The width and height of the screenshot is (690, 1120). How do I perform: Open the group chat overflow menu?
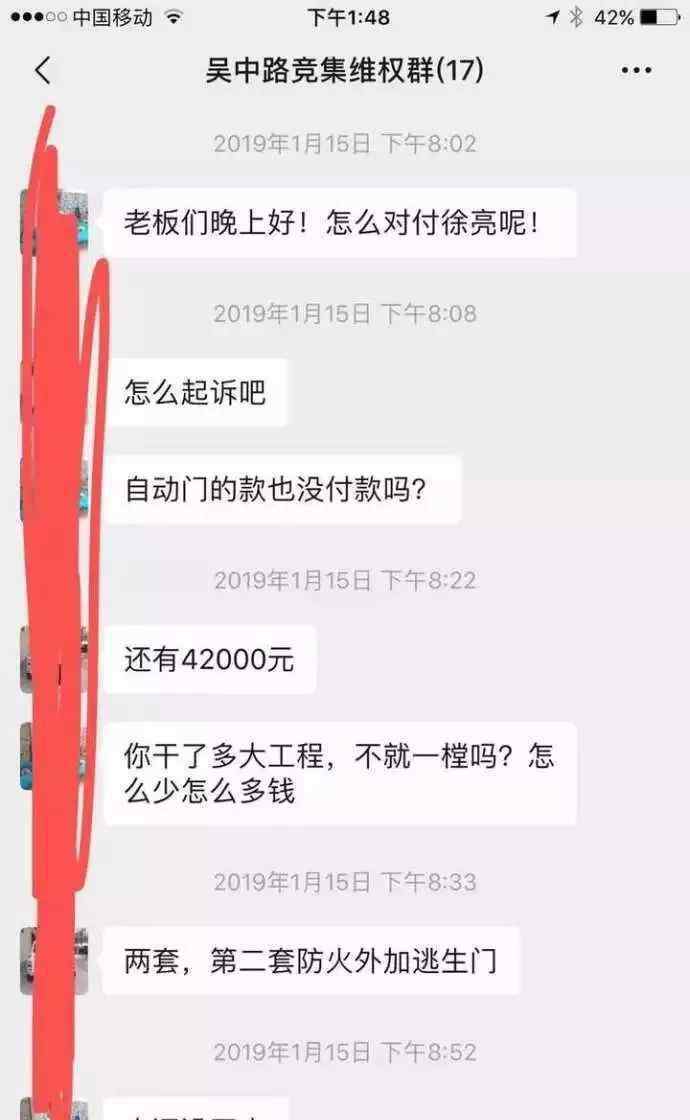click(636, 70)
